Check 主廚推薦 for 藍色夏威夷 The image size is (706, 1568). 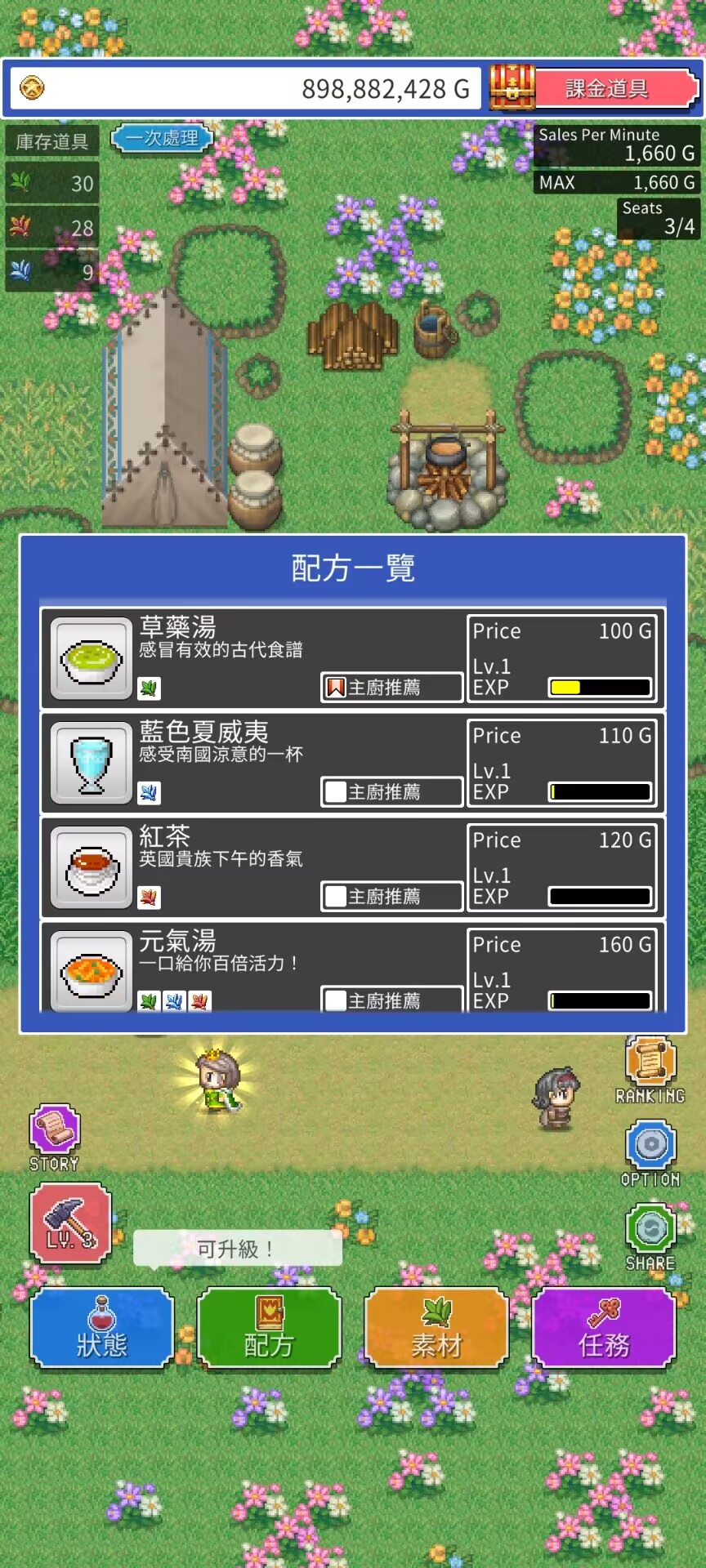(x=336, y=792)
